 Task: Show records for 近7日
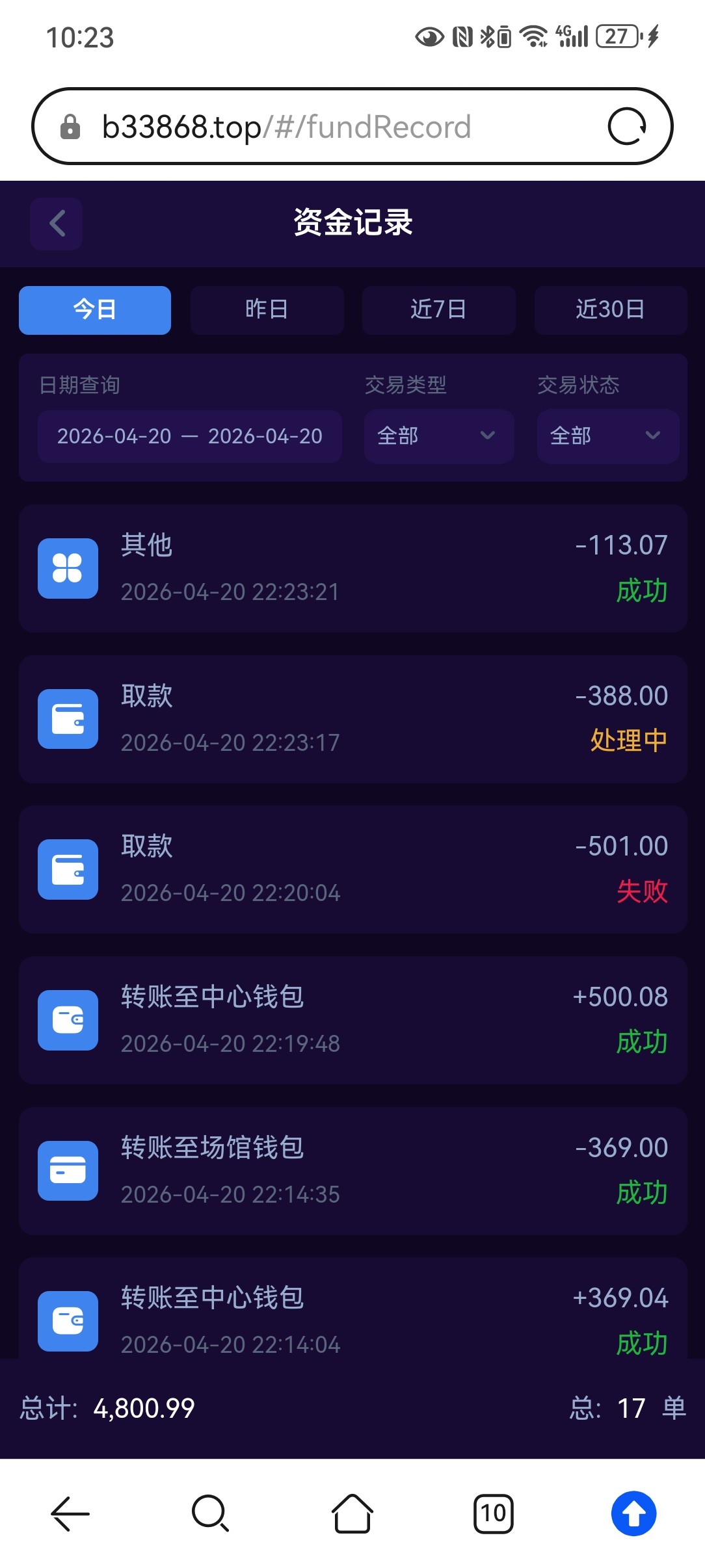coord(438,310)
